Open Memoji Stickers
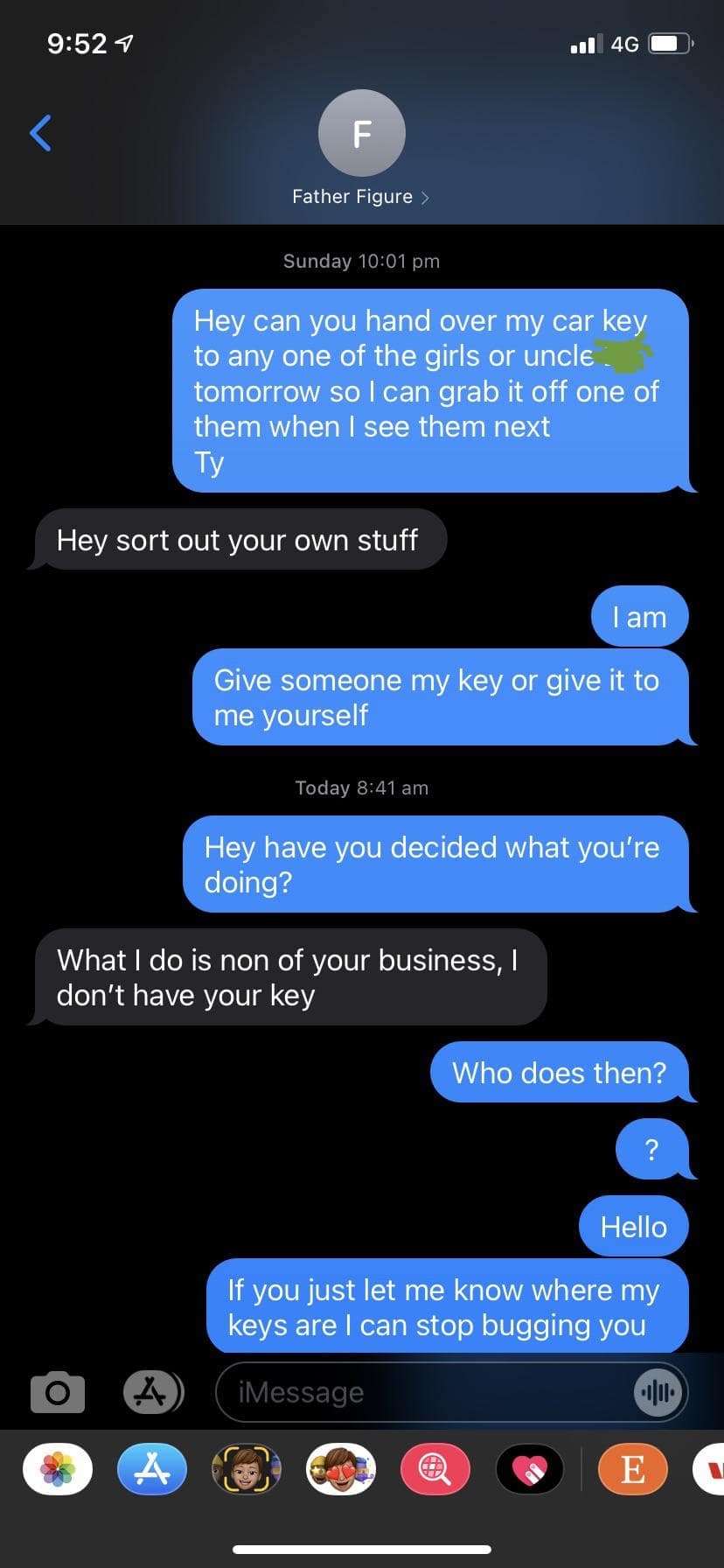This screenshot has width=724, height=1568. coord(341,1469)
